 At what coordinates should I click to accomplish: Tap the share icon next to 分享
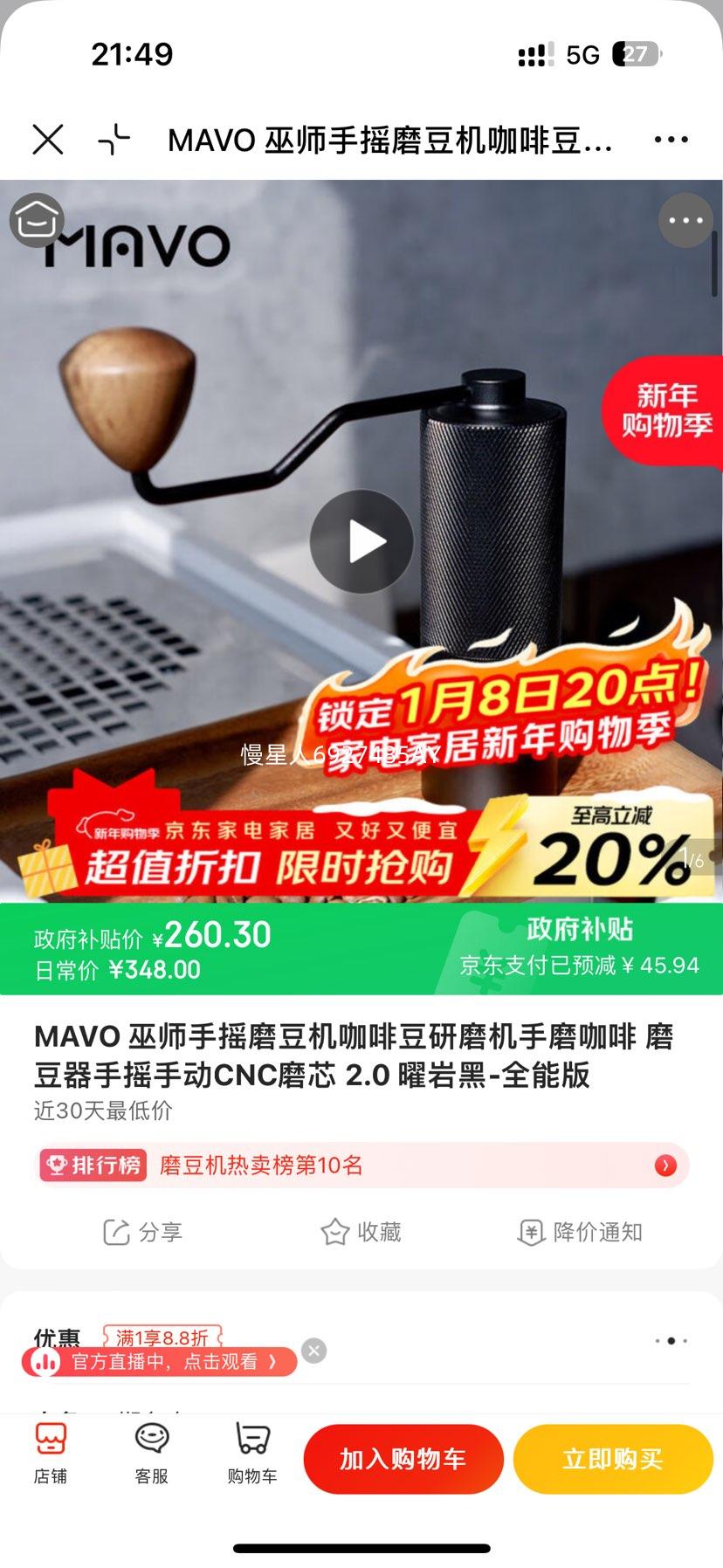(x=114, y=1232)
